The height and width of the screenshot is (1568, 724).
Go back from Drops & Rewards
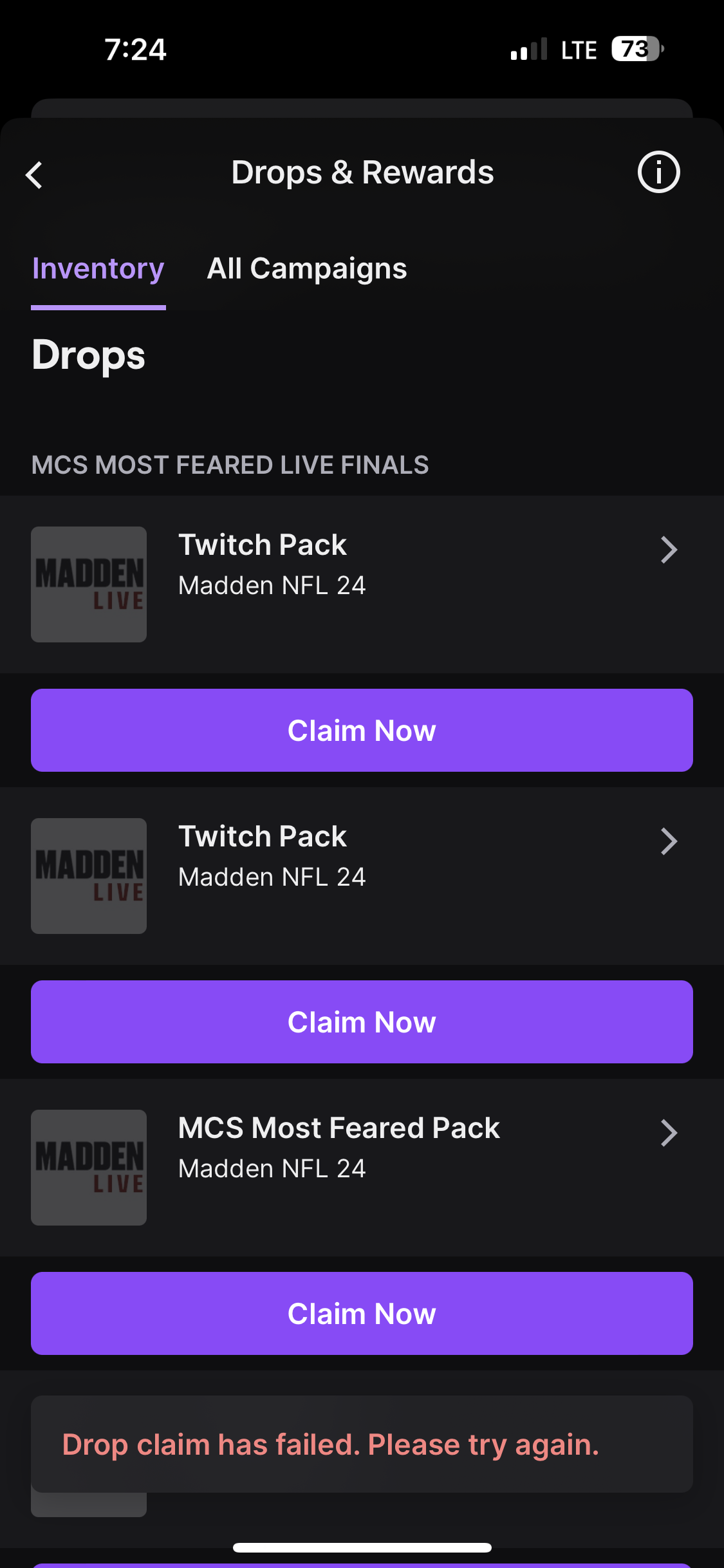point(35,174)
